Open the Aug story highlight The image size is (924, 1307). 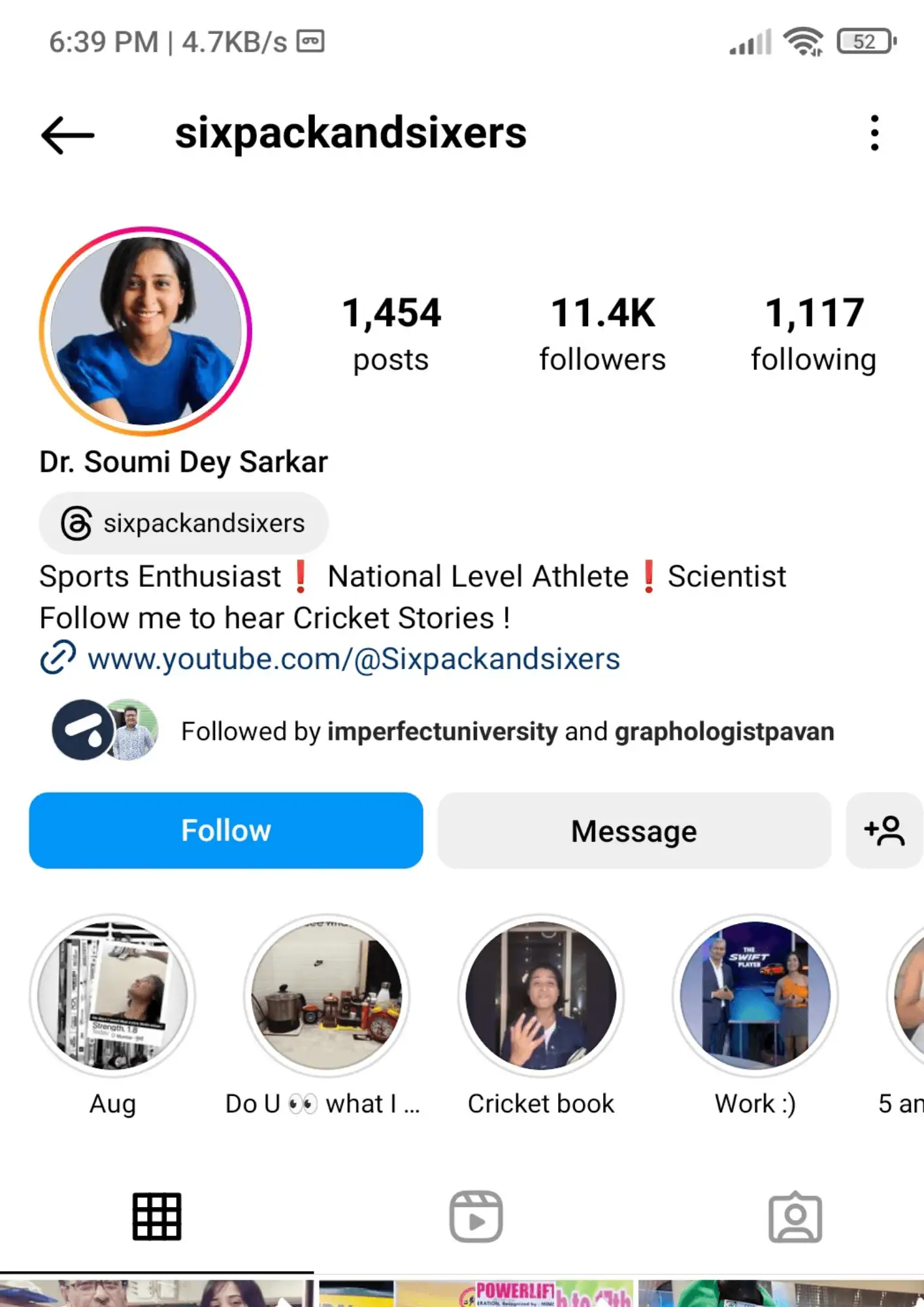coord(112,995)
